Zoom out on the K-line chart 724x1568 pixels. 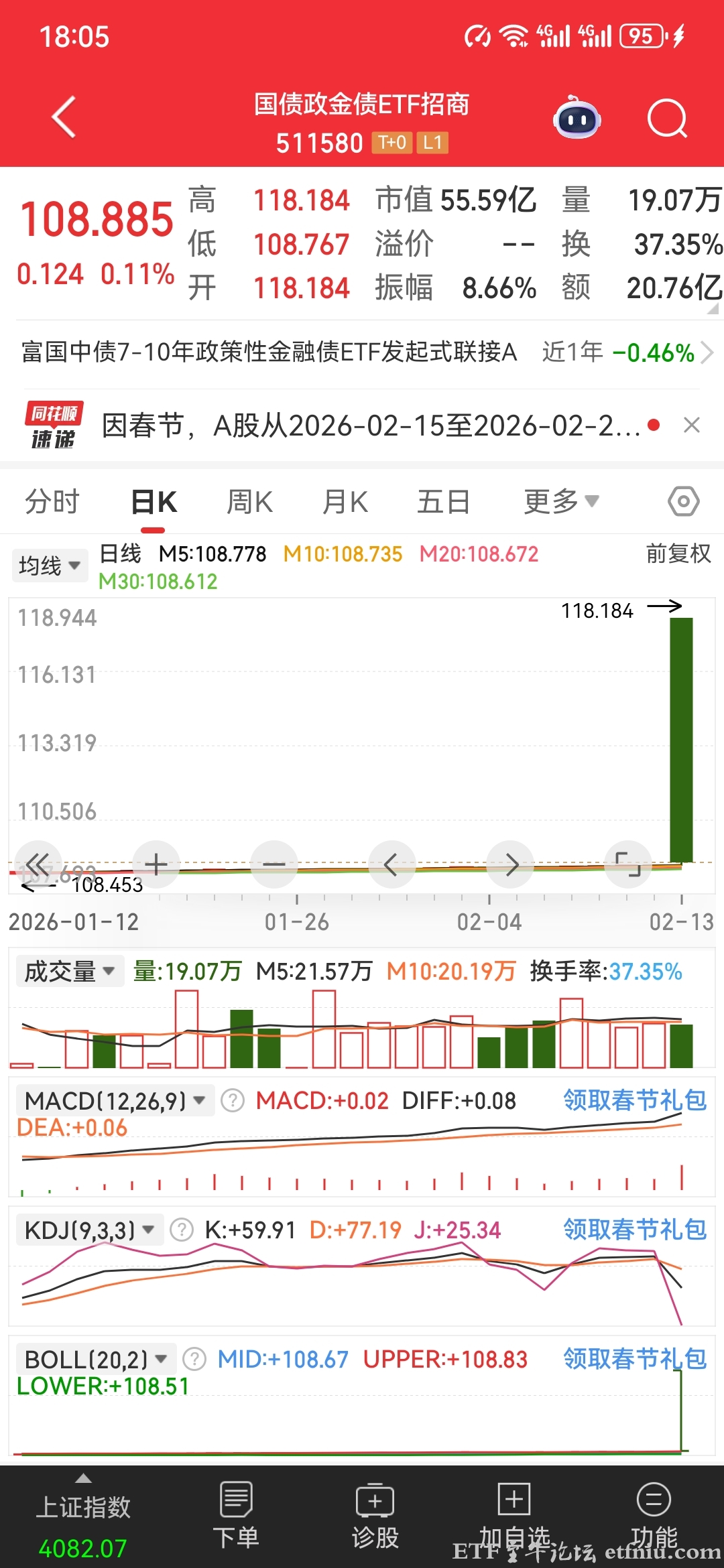(x=274, y=864)
